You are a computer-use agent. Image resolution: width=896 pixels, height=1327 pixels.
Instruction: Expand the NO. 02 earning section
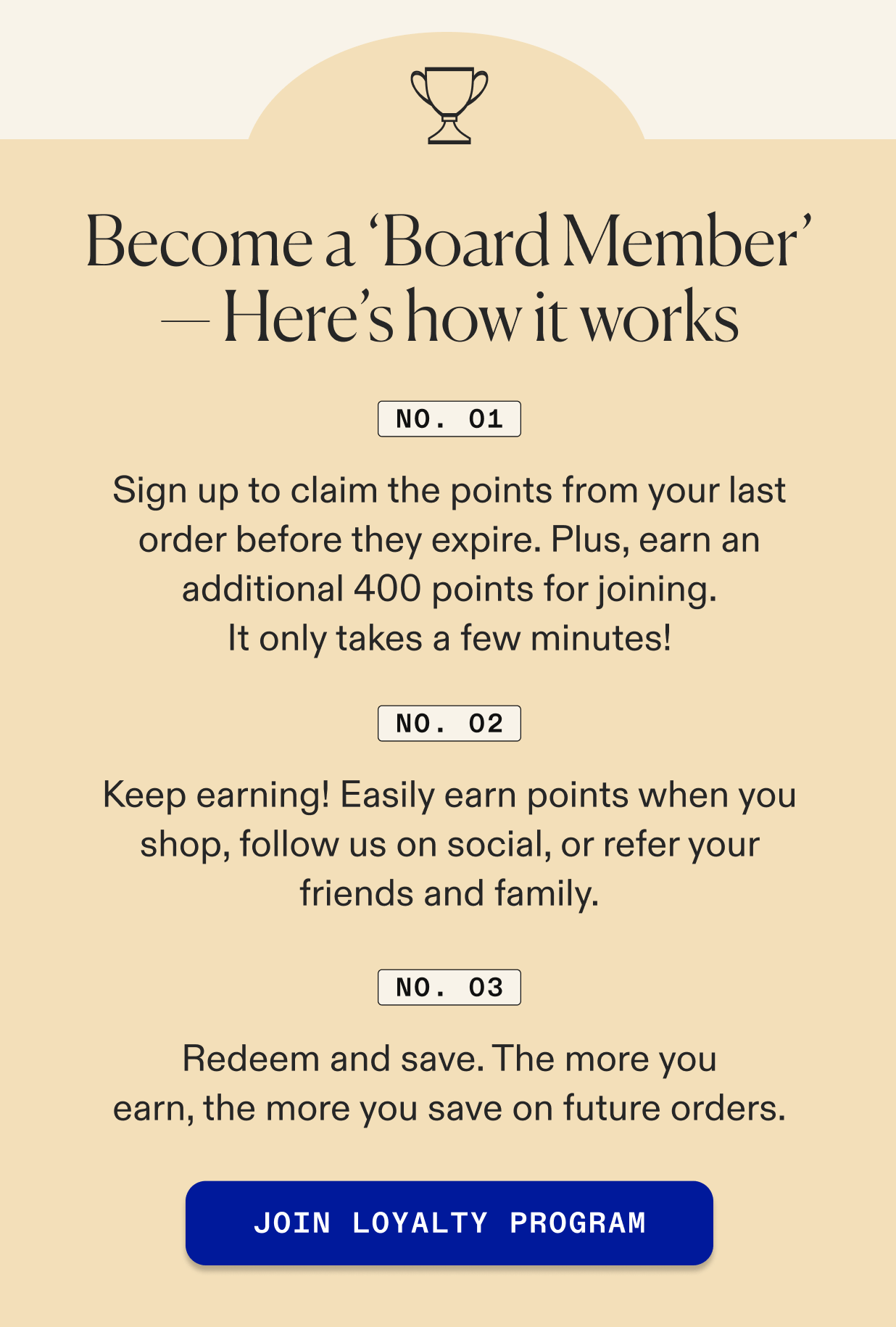point(448,722)
